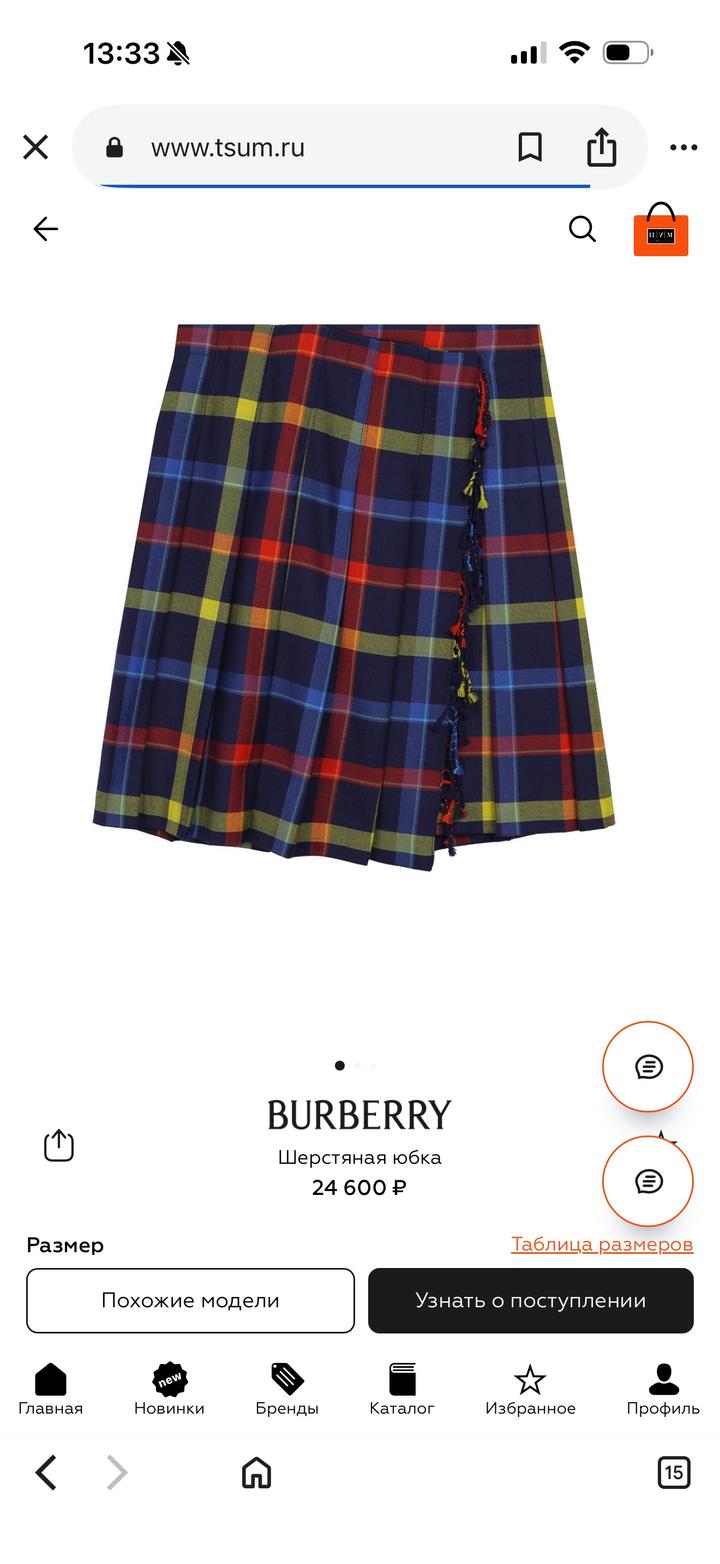Close the browser tab with X
Image resolution: width=720 pixels, height=1564 pixels.
36,148
